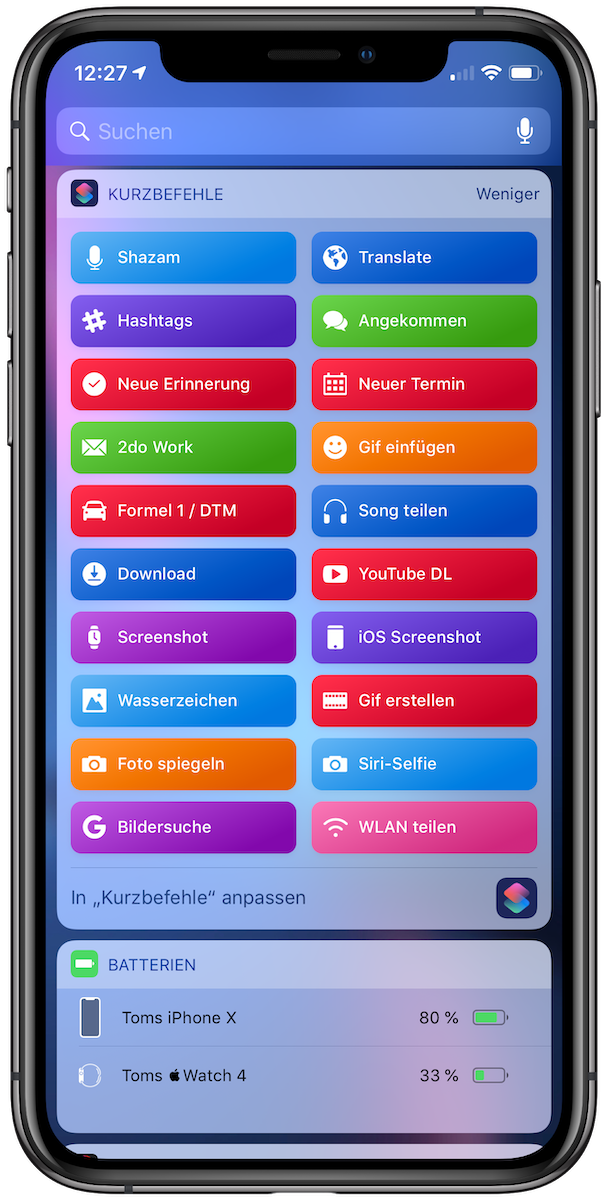Activate the microphone for voice search
Screen dimensions: 608x1200
pyautogui.click(x=525, y=131)
